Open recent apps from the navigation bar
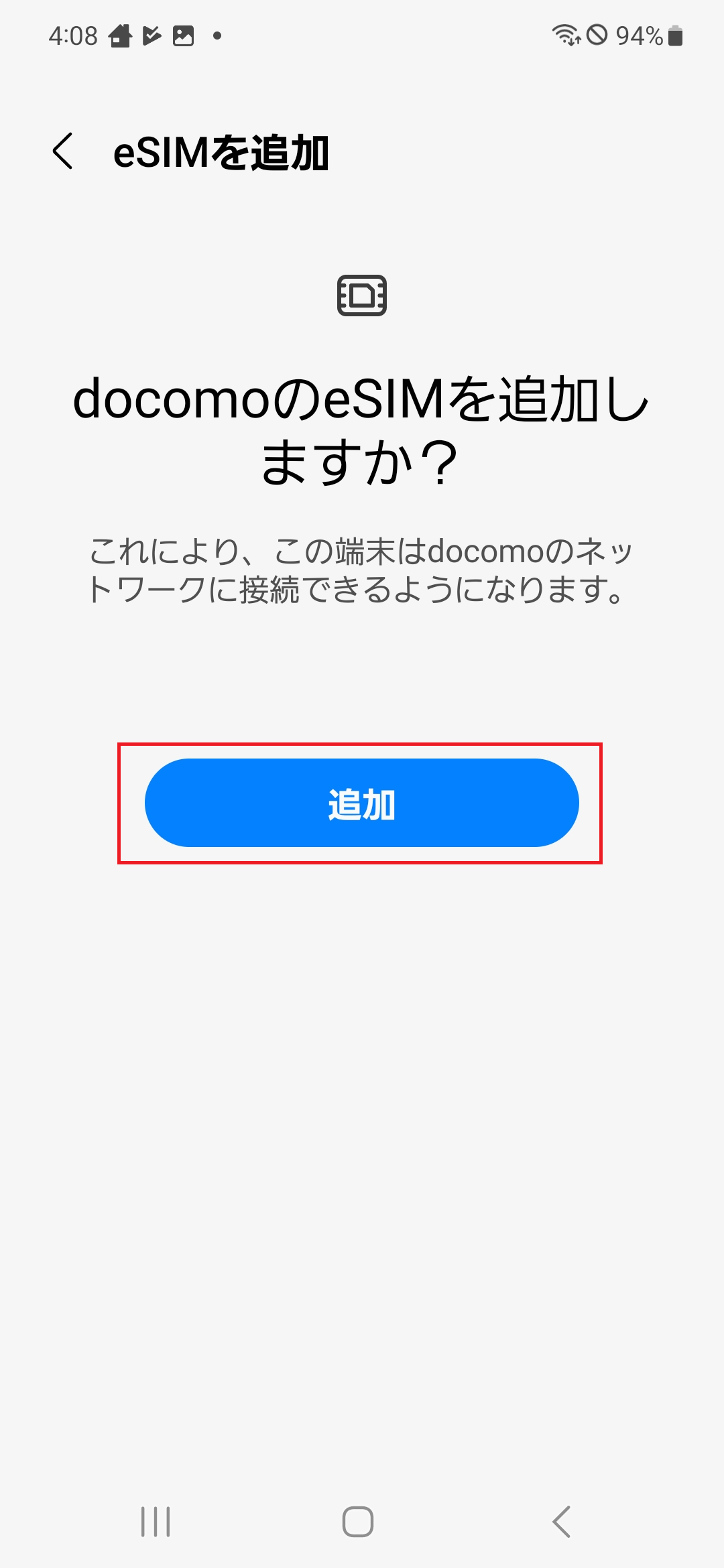724x1568 pixels. click(156, 1522)
